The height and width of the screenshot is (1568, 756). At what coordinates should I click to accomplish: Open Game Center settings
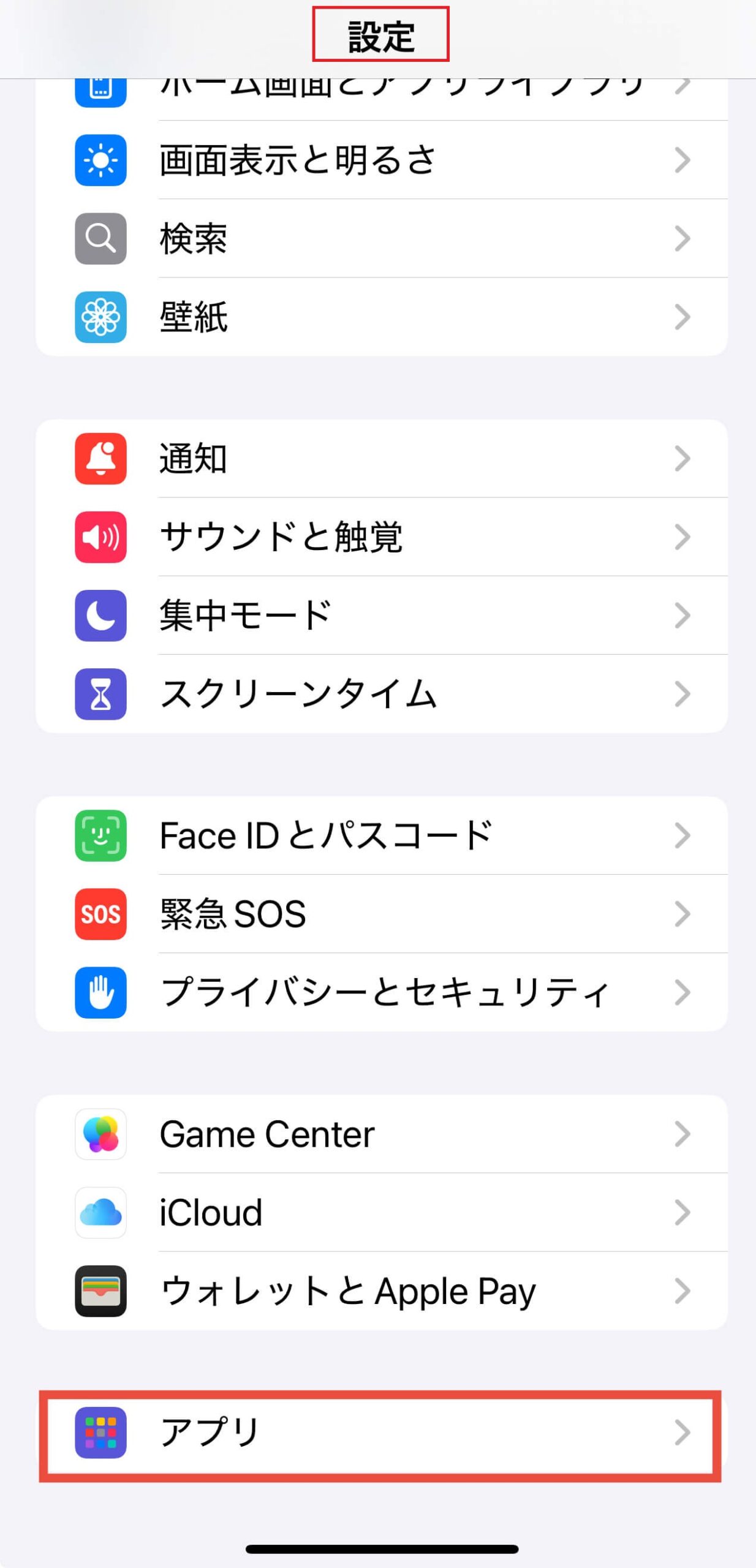[380, 1134]
